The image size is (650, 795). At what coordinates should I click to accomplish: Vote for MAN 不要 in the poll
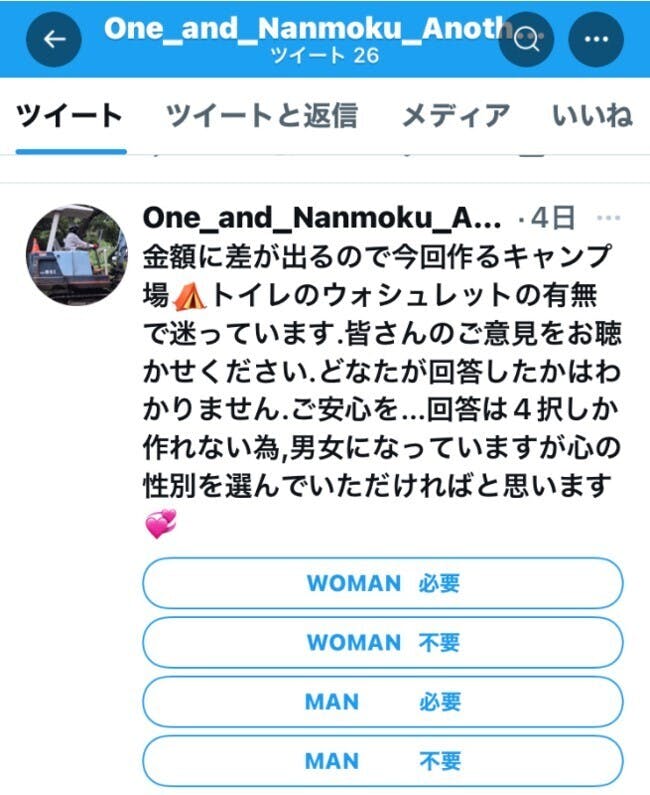click(x=382, y=761)
